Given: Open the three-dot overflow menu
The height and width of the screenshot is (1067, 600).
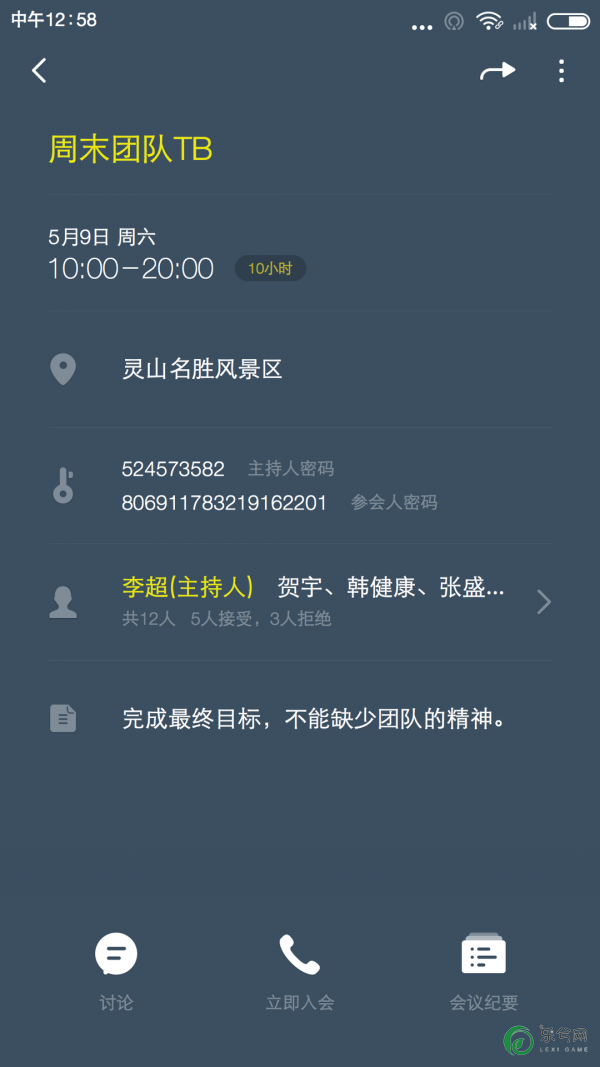Looking at the screenshot, I should pos(561,71).
